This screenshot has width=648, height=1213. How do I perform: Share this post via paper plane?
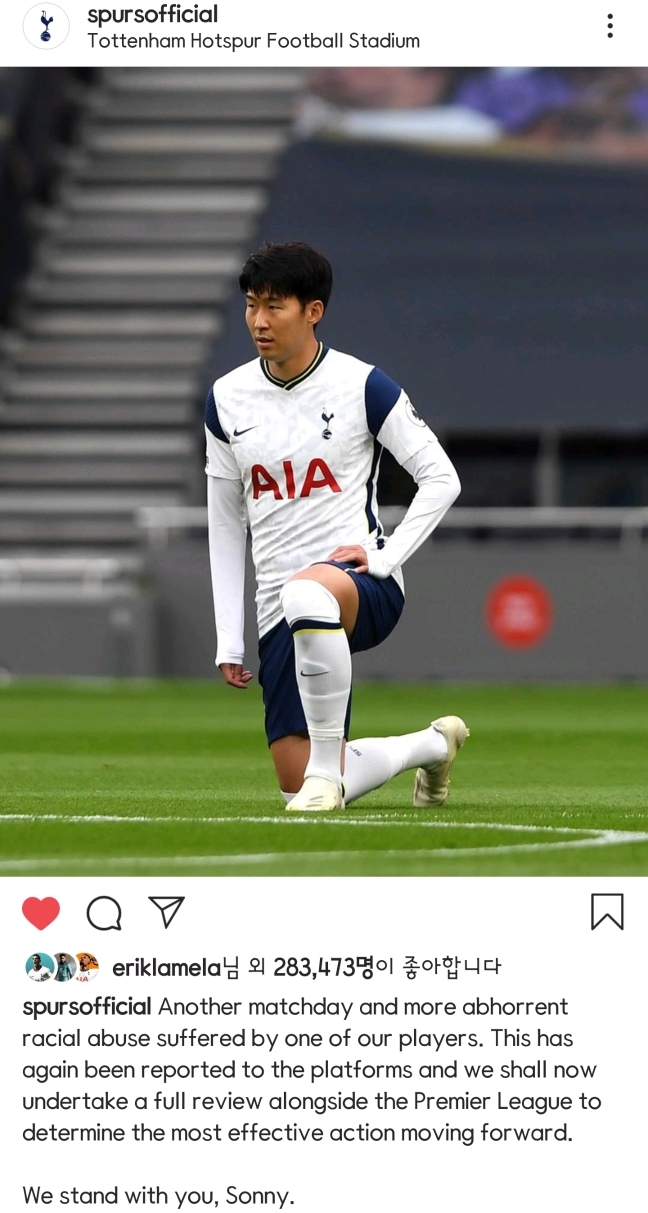[x=166, y=911]
